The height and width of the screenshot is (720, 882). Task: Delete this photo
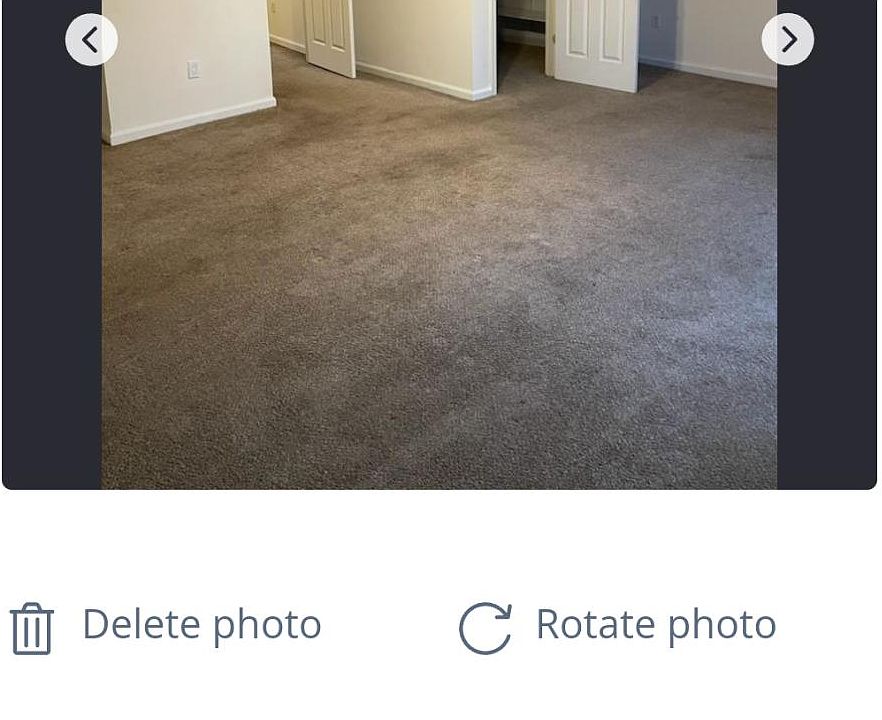point(167,626)
